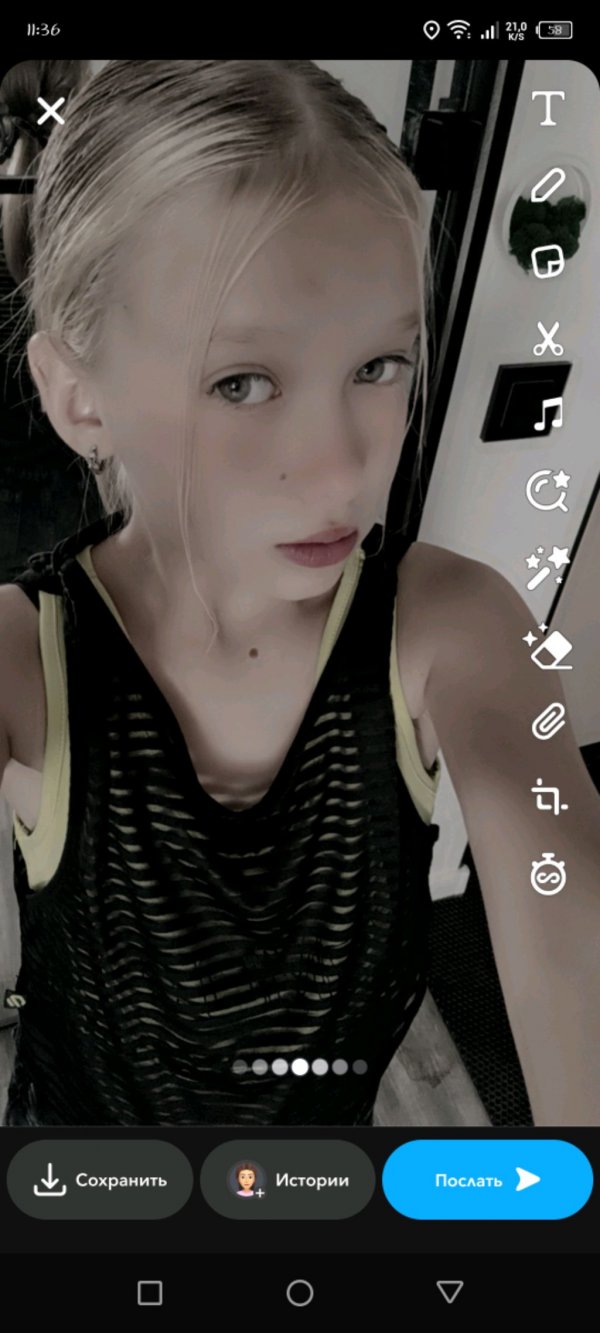Open recent apps with the square button
The image size is (600, 1333).
[150, 1293]
